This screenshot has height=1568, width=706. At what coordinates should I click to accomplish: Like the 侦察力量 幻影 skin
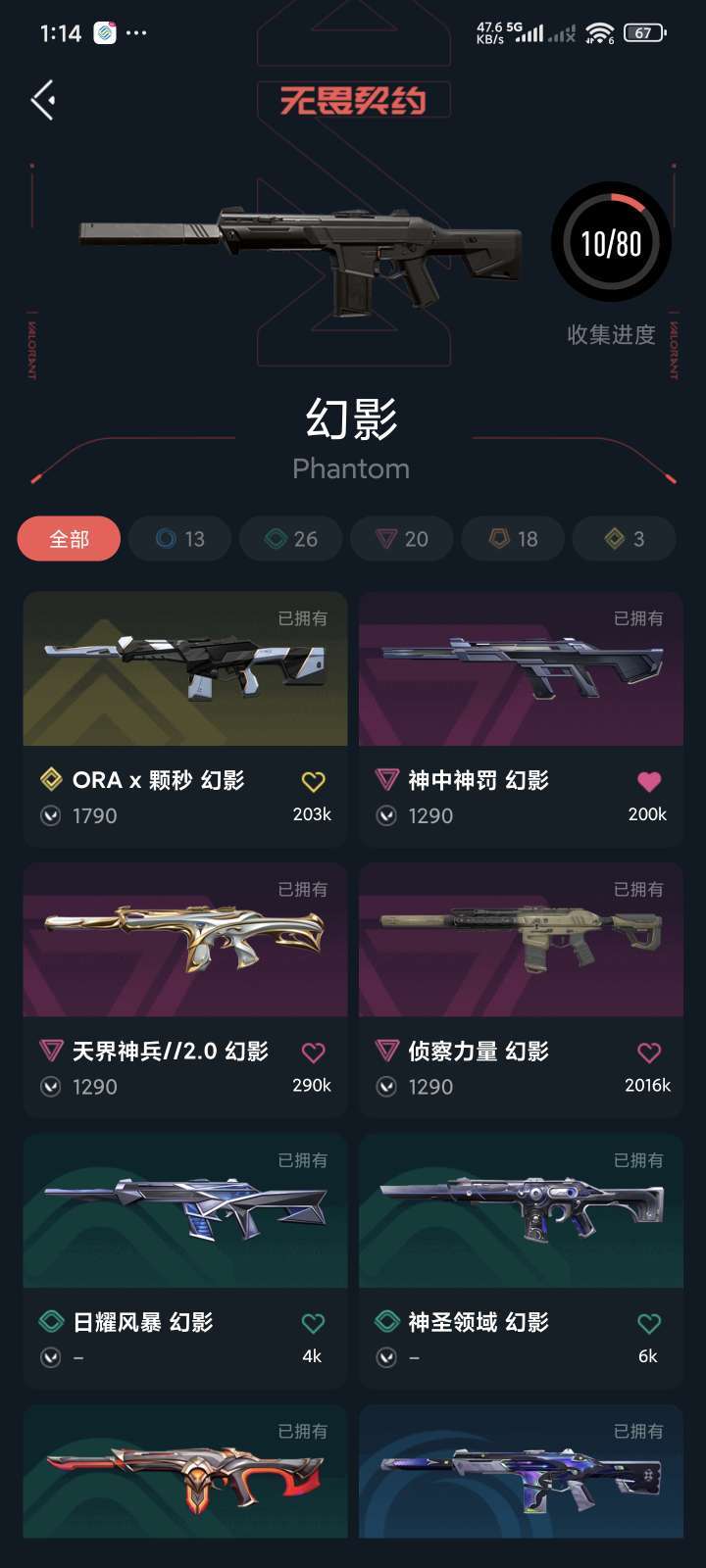[x=649, y=1053]
